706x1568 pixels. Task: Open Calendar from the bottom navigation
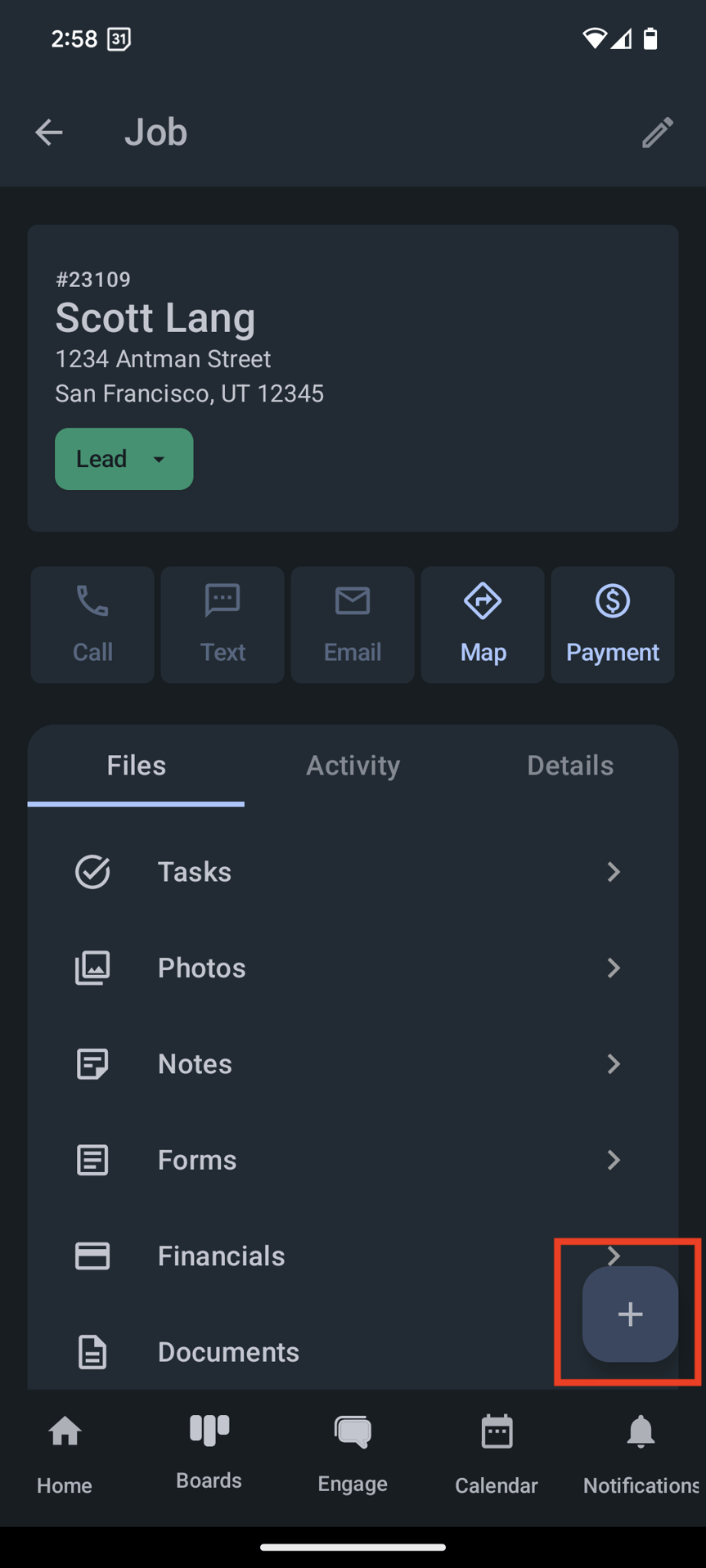tap(497, 1456)
